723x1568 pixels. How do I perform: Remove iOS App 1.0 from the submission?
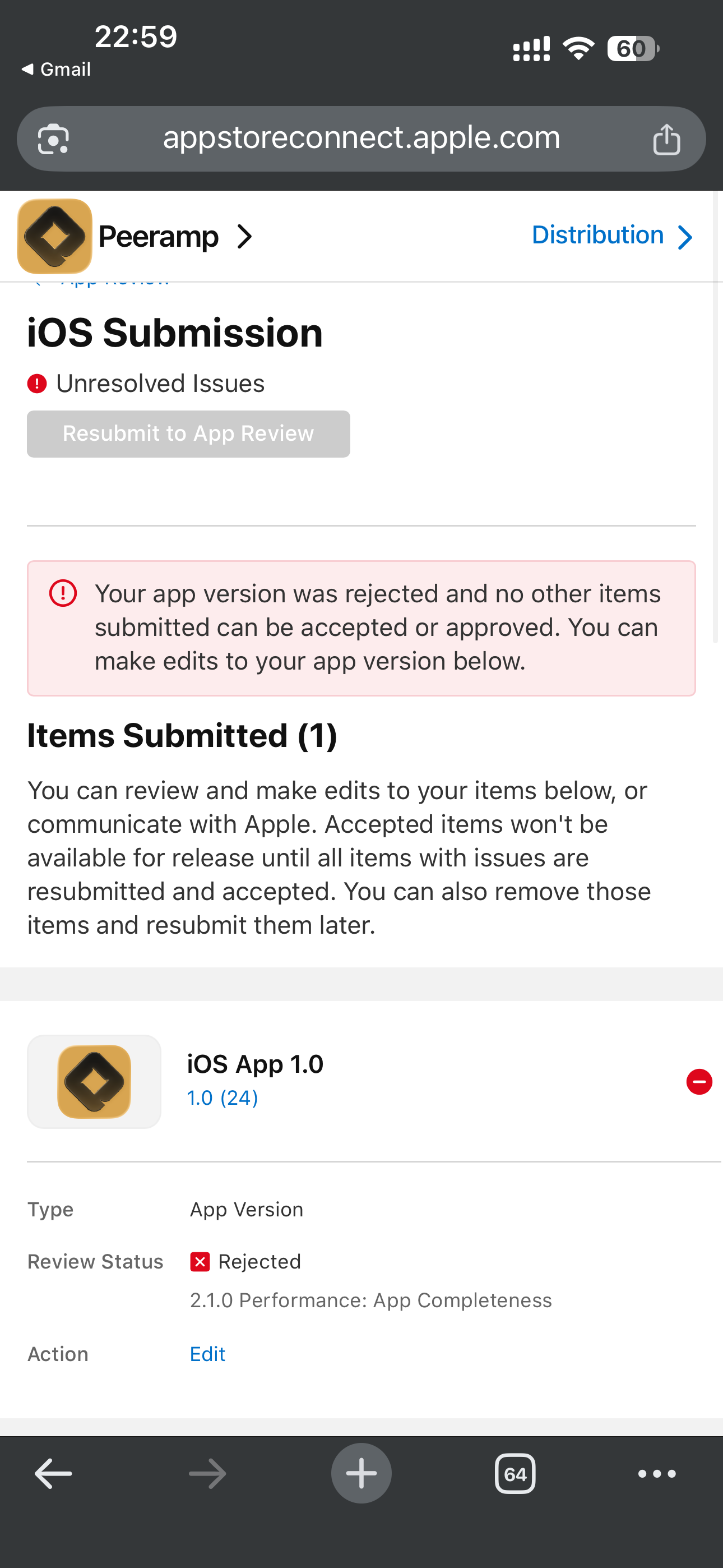(x=699, y=1082)
